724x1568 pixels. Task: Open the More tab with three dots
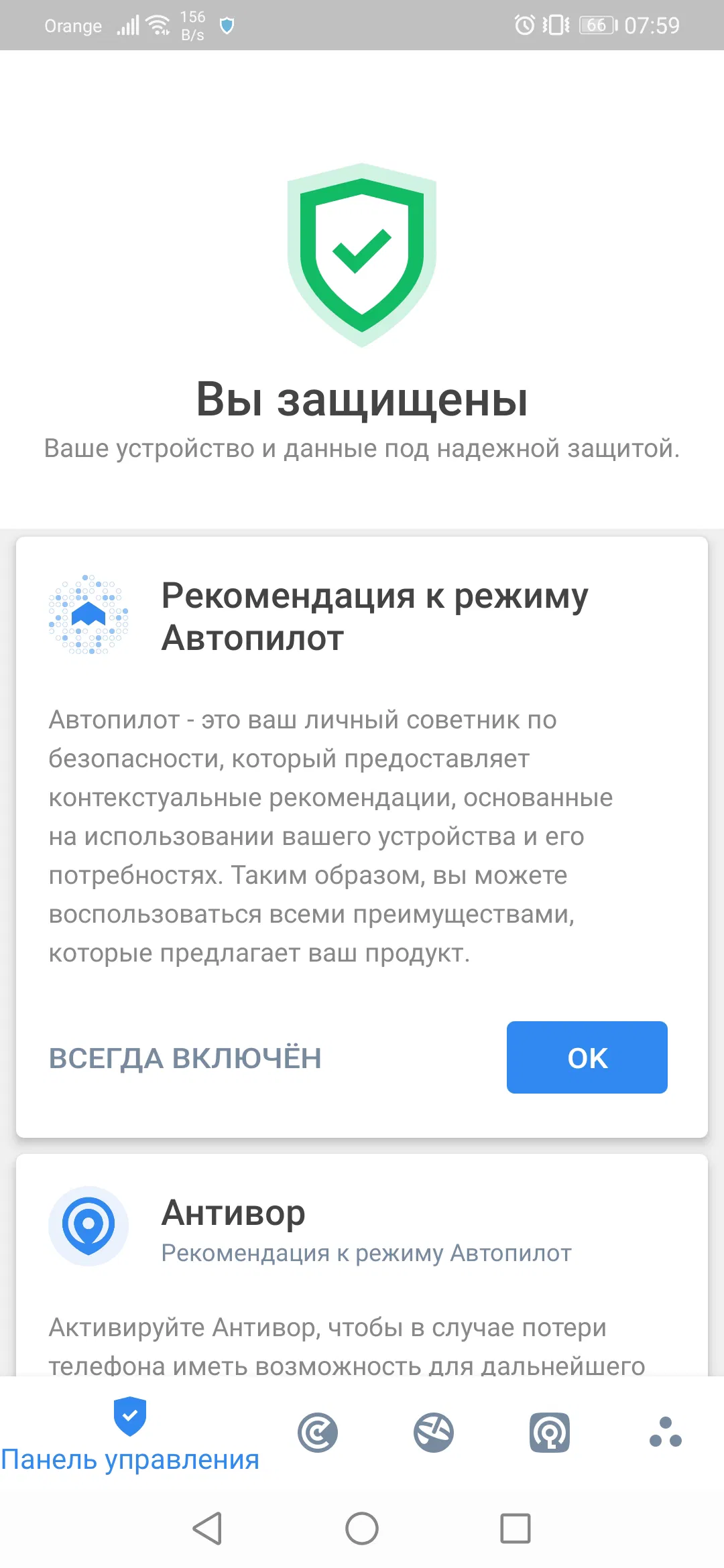665,1433
